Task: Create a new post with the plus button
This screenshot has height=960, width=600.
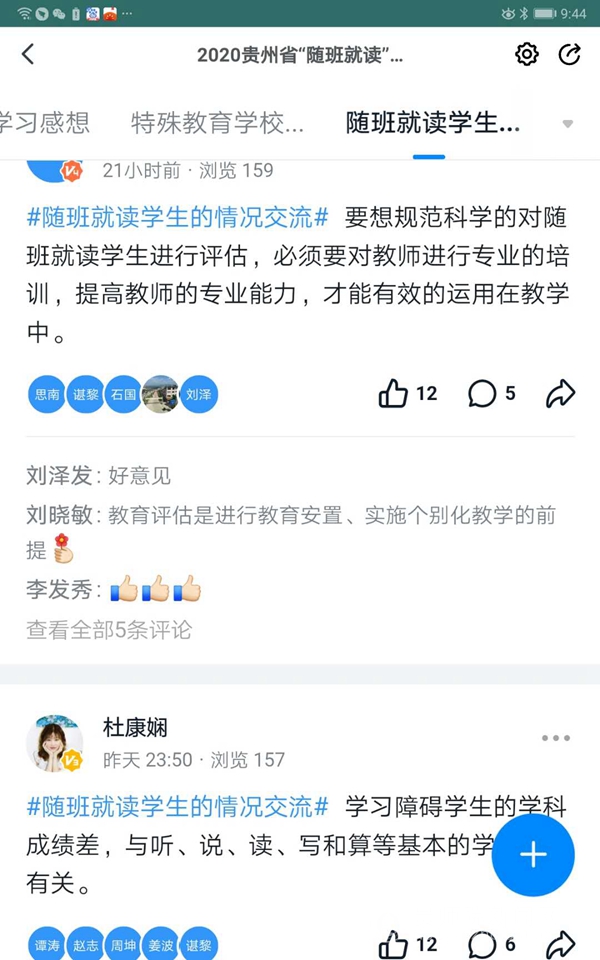Action: (533, 854)
